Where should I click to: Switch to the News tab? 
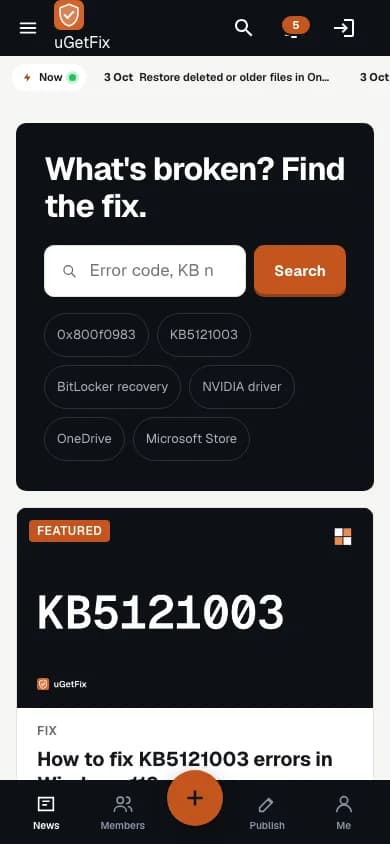46,813
